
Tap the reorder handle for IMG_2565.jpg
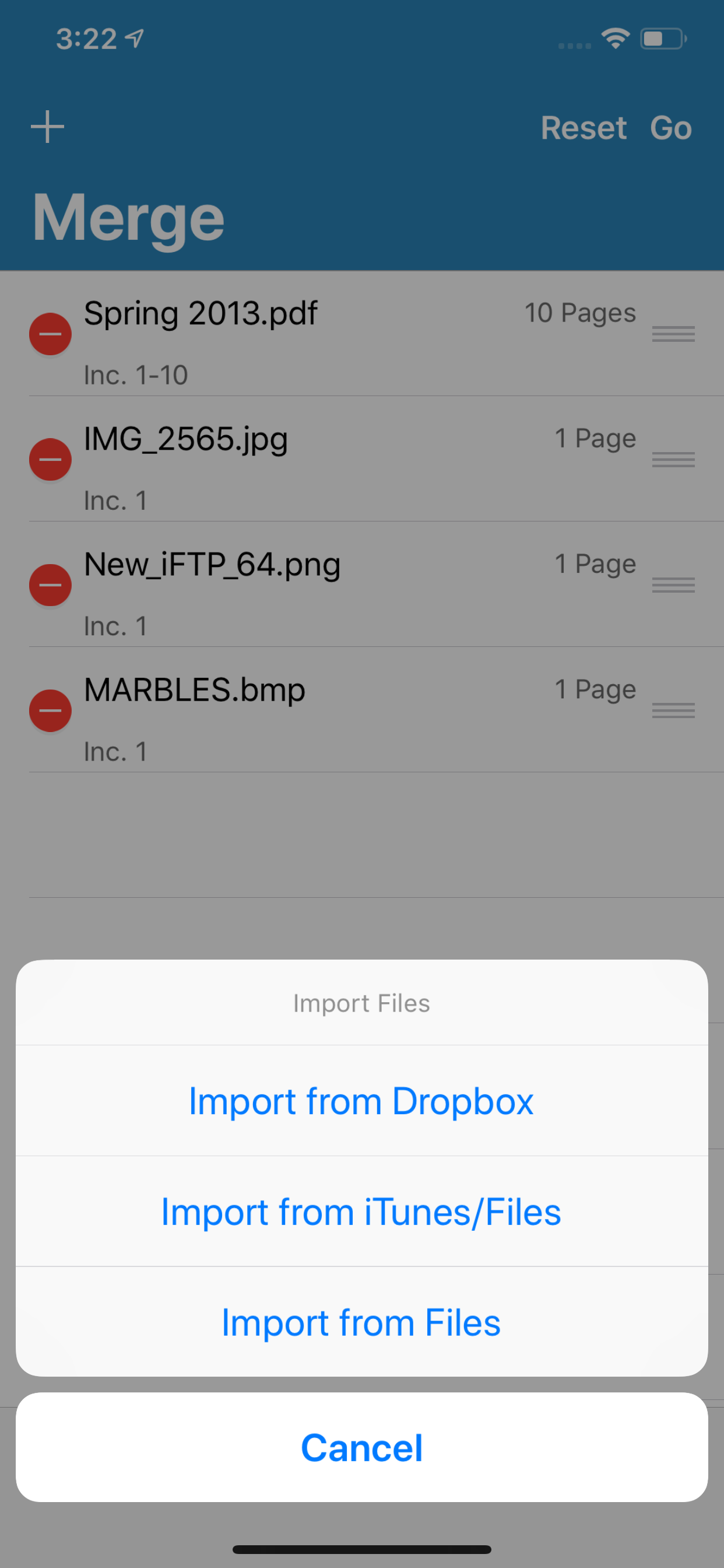[673, 459]
